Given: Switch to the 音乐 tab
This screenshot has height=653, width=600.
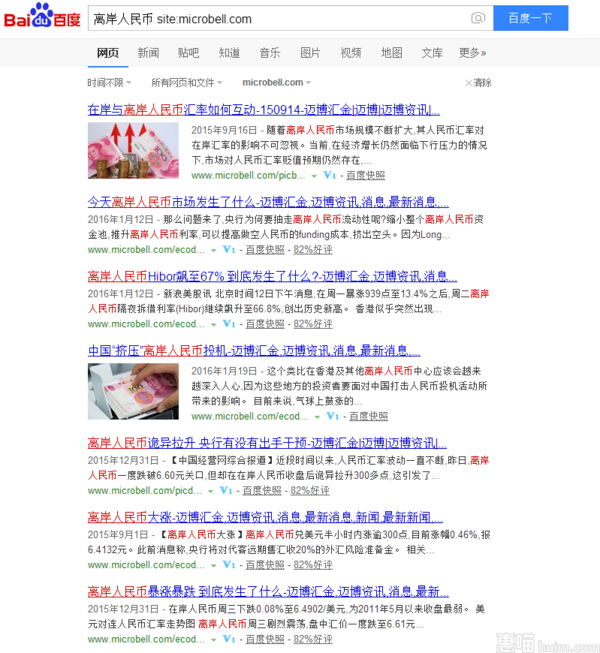Looking at the screenshot, I should (x=270, y=53).
